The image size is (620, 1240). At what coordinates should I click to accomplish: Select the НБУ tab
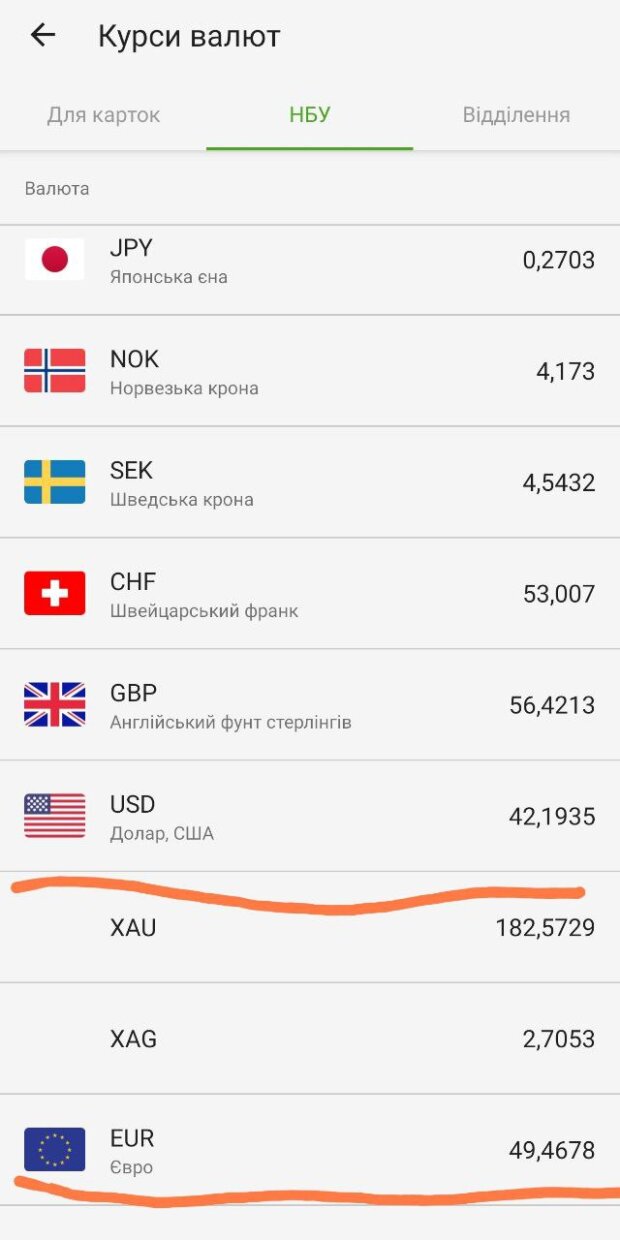(309, 115)
